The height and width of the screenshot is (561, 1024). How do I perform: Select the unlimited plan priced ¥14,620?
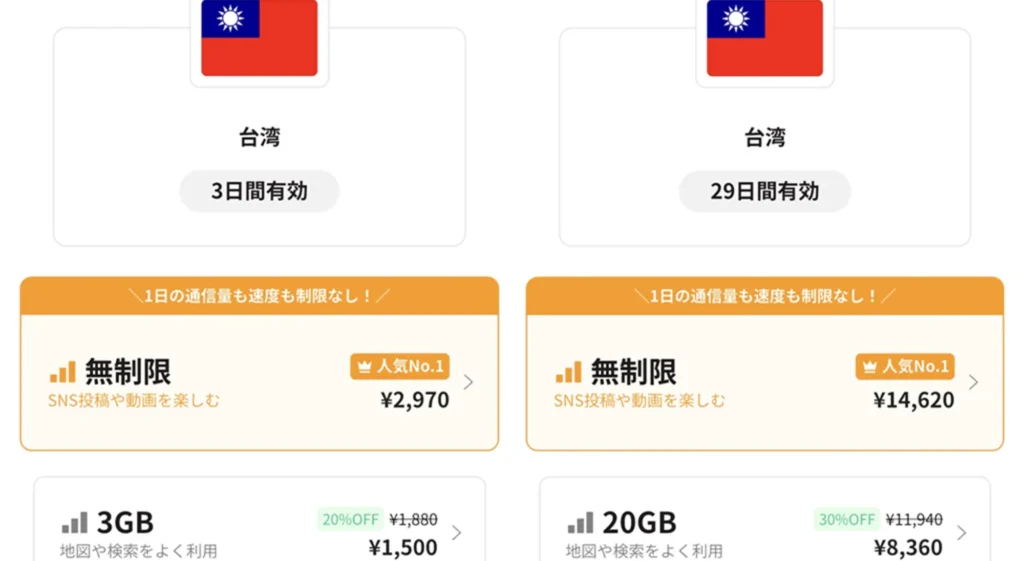pyautogui.click(x=764, y=382)
